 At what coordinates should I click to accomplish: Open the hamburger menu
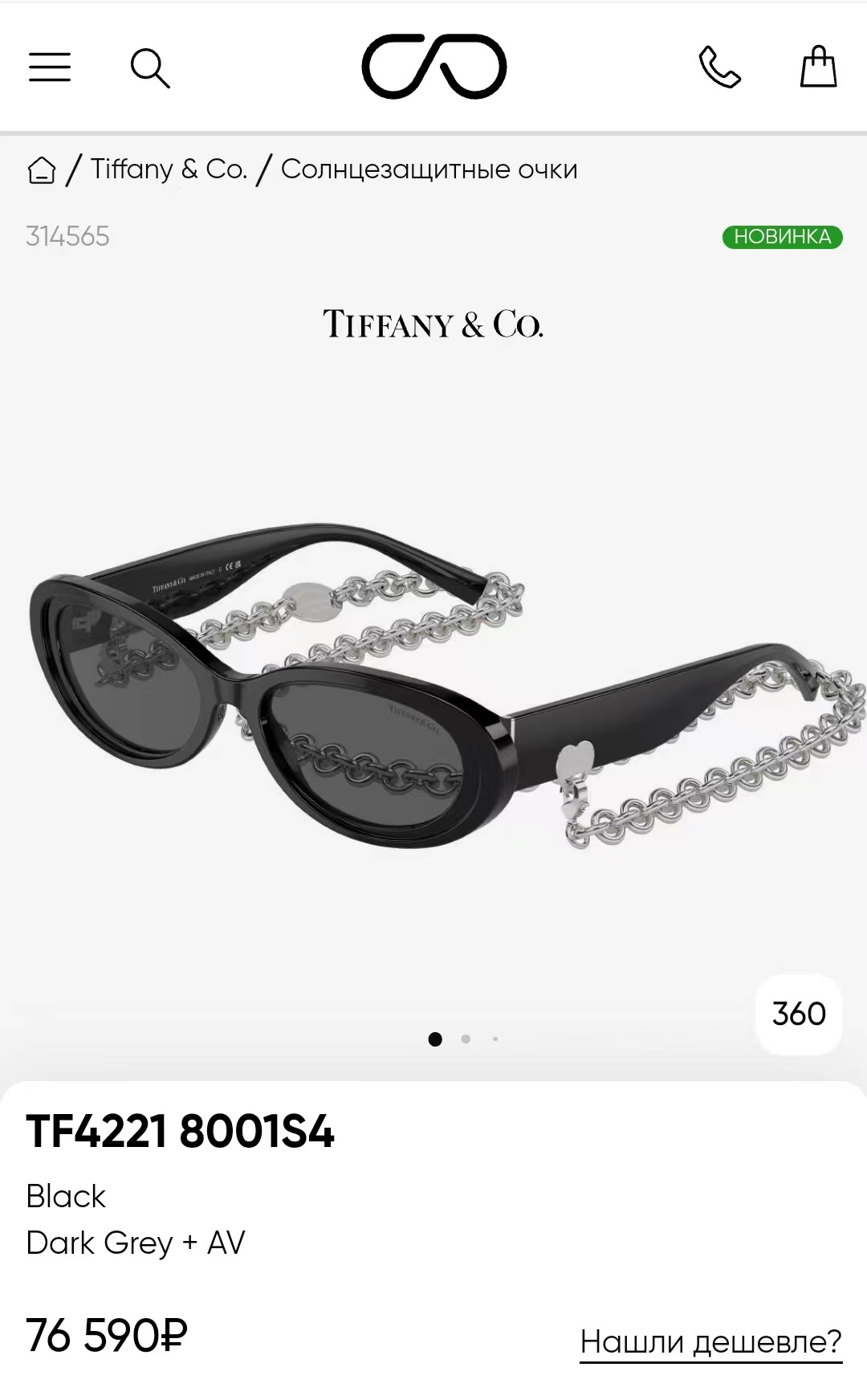50,67
